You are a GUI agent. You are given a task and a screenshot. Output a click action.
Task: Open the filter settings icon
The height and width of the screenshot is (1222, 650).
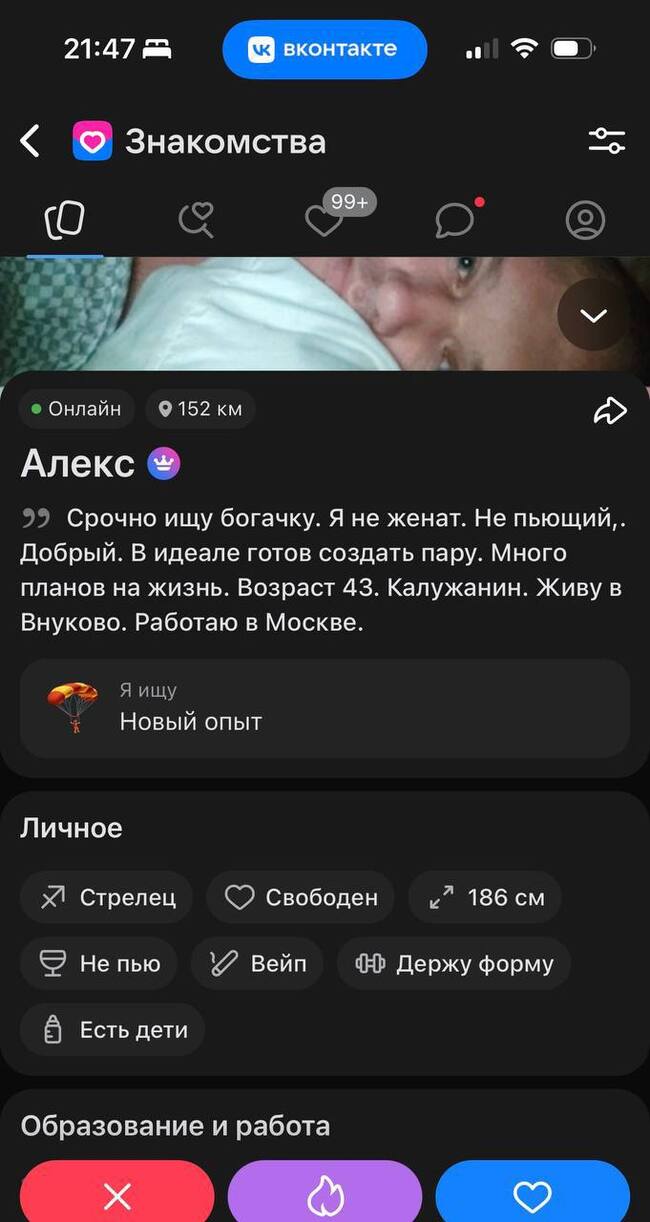tap(606, 141)
